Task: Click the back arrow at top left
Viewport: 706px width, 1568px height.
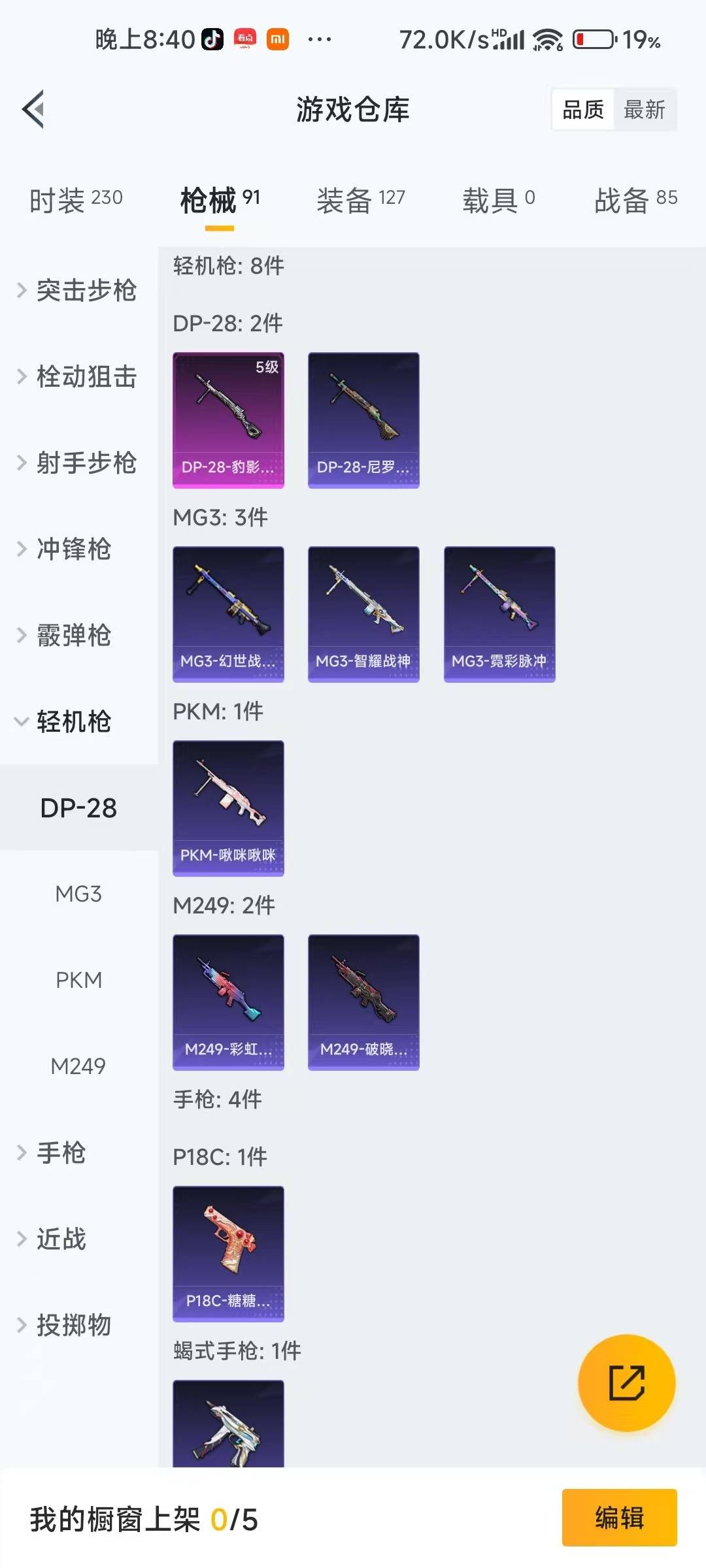Action: (33, 109)
